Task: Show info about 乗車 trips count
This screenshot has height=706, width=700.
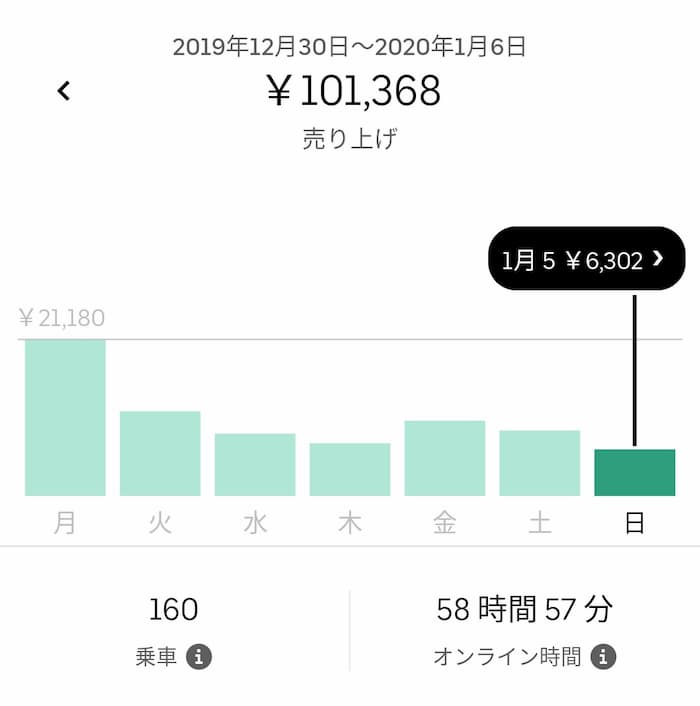Action: [199, 657]
